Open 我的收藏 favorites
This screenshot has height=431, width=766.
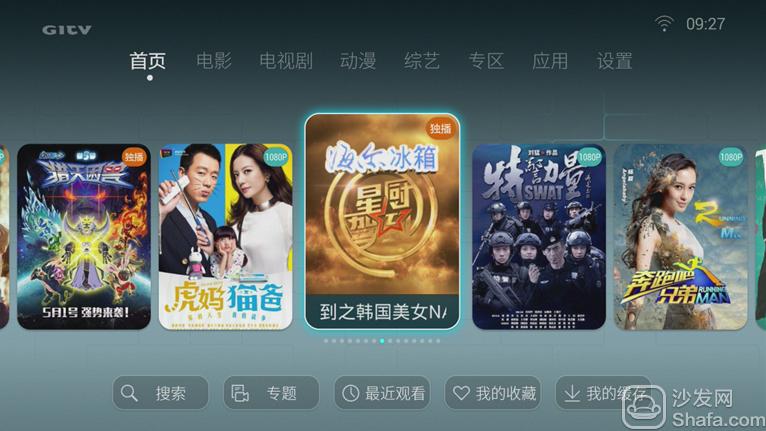493,393
